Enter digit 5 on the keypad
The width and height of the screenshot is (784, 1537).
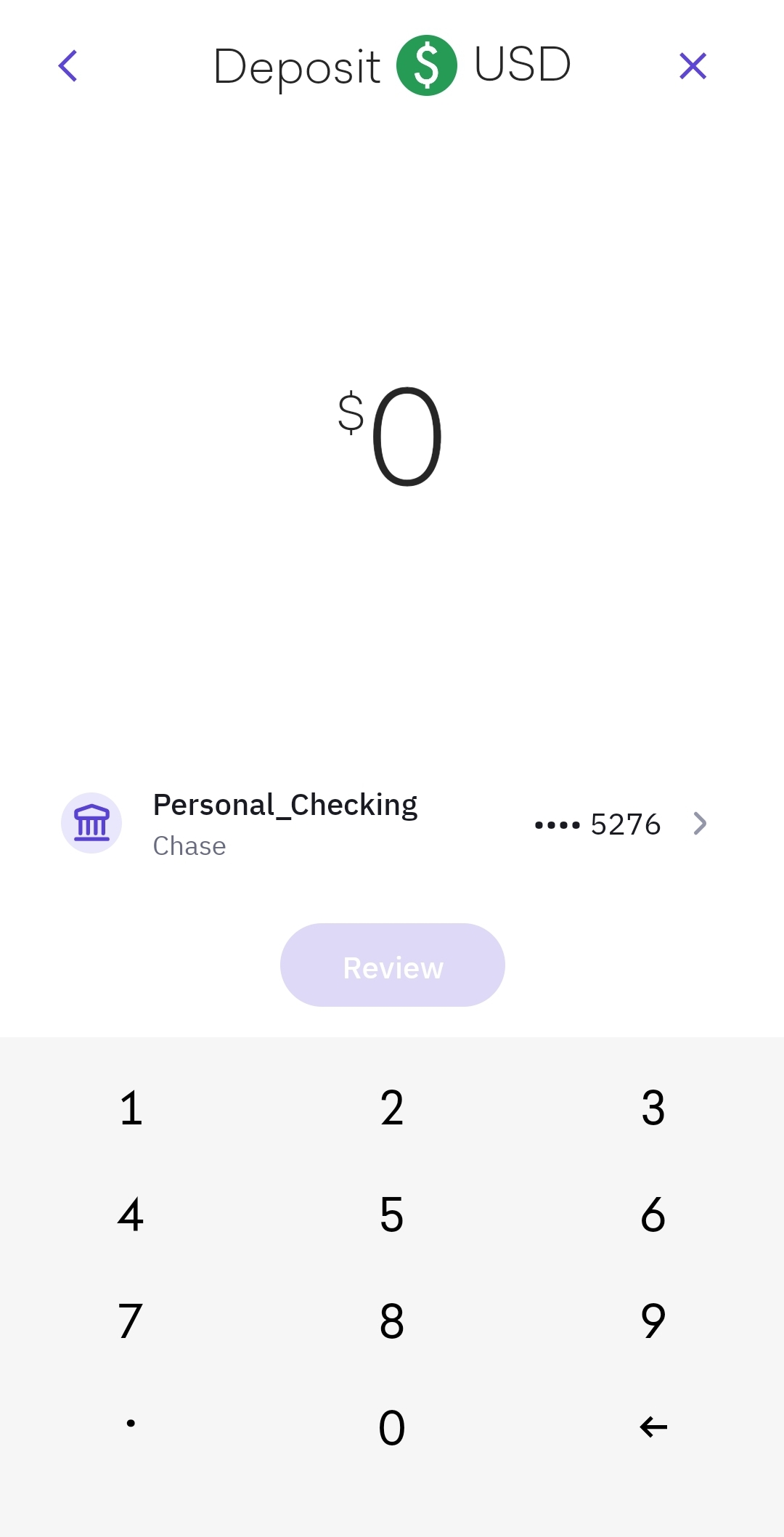tap(392, 1214)
